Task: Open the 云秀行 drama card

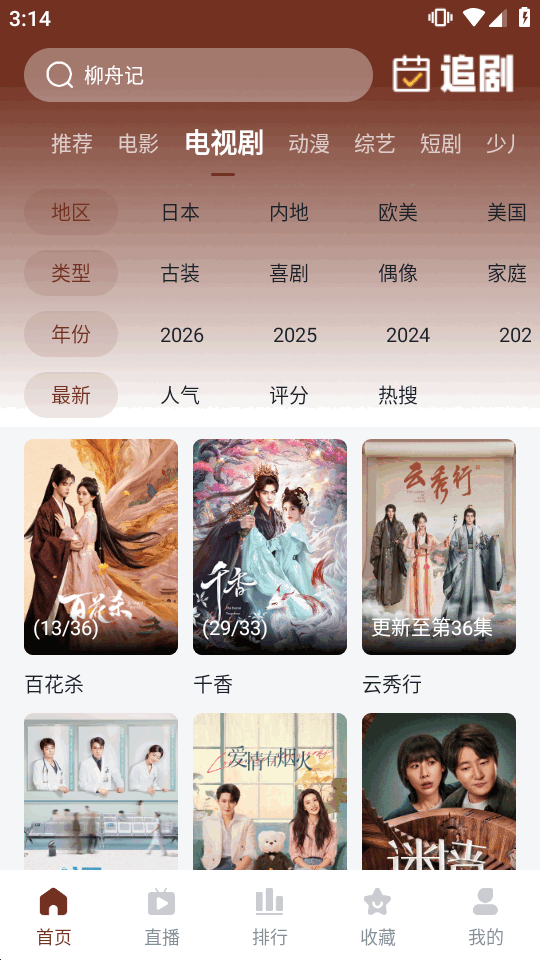Action: coord(439,567)
